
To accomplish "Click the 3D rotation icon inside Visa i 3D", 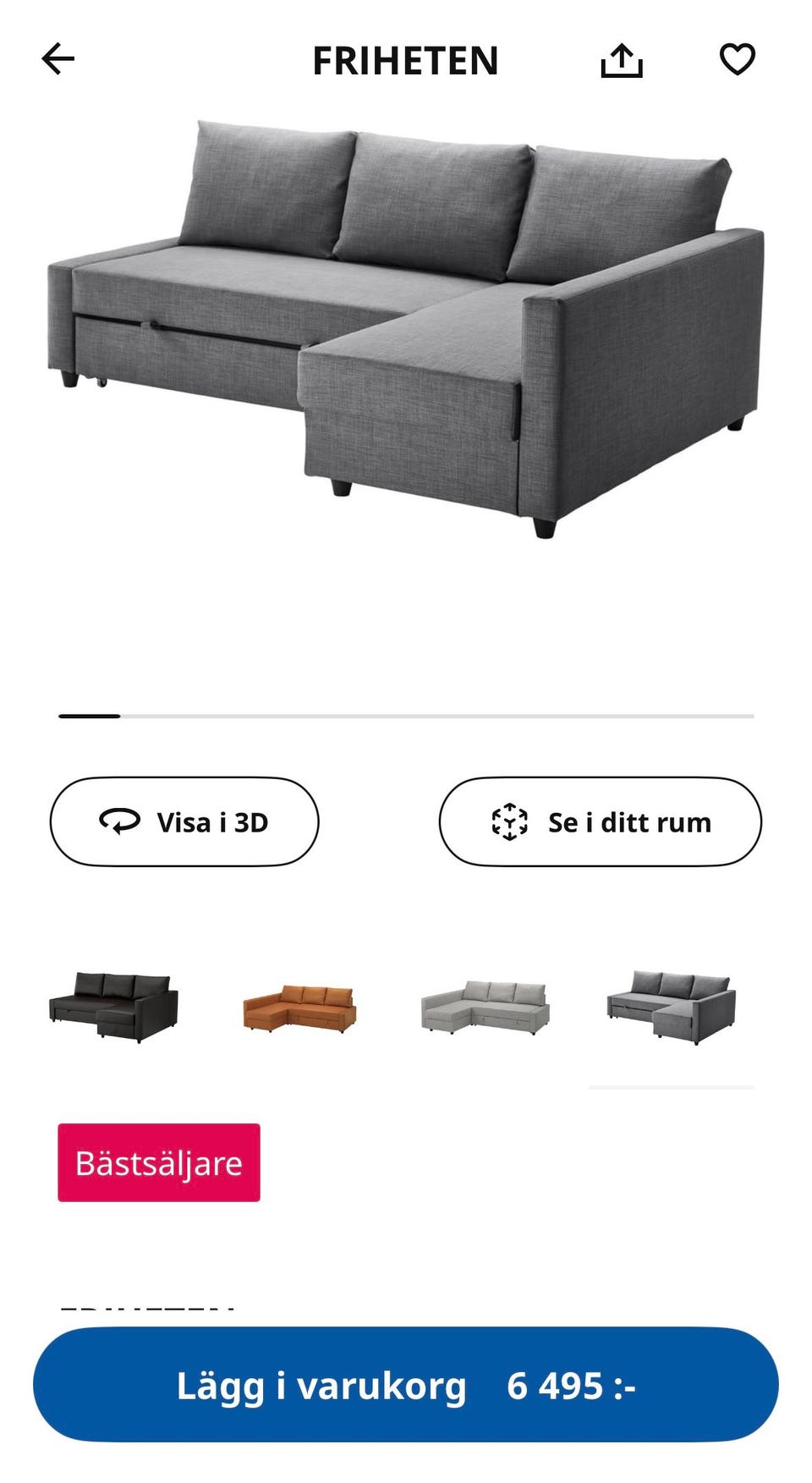I will click(x=118, y=821).
